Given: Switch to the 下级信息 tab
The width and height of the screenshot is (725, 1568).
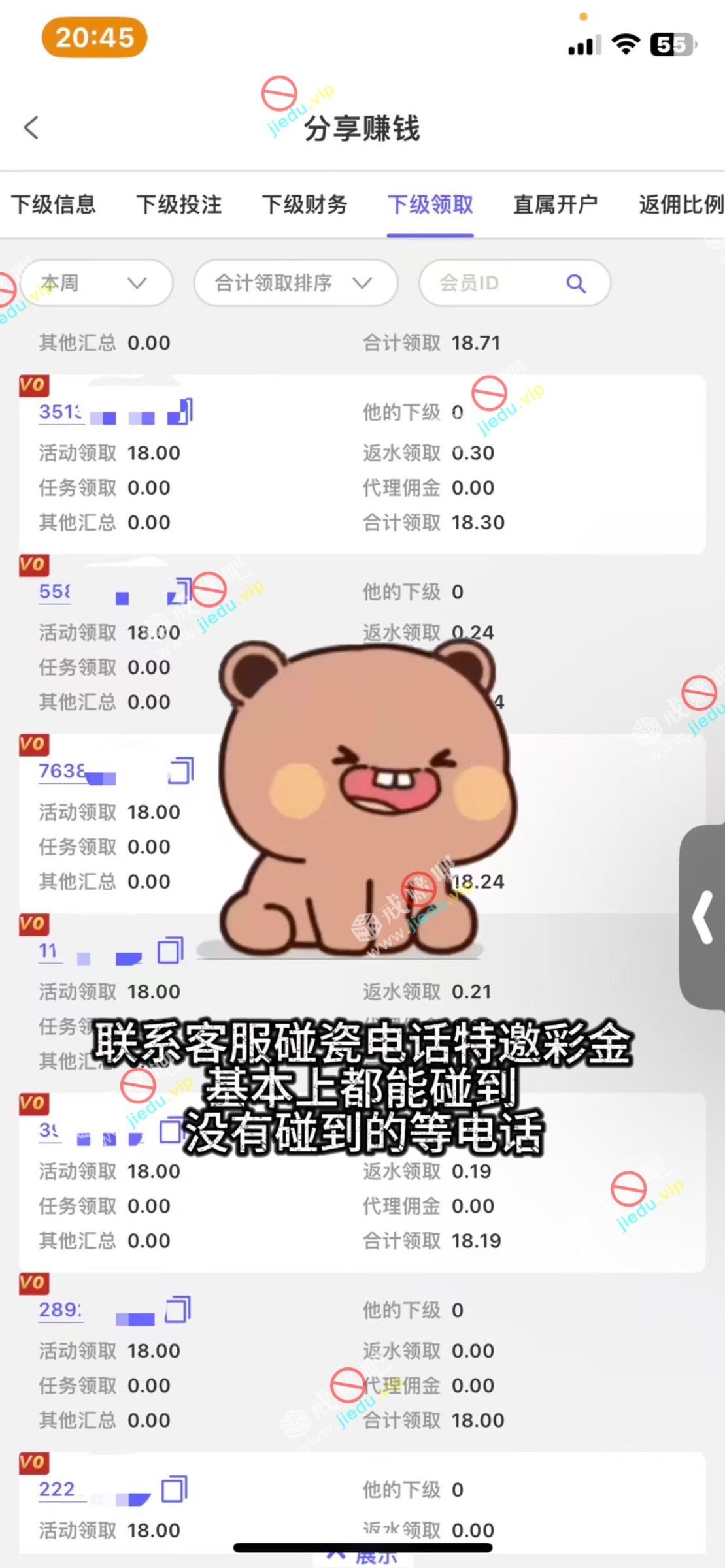Looking at the screenshot, I should coord(54,204).
